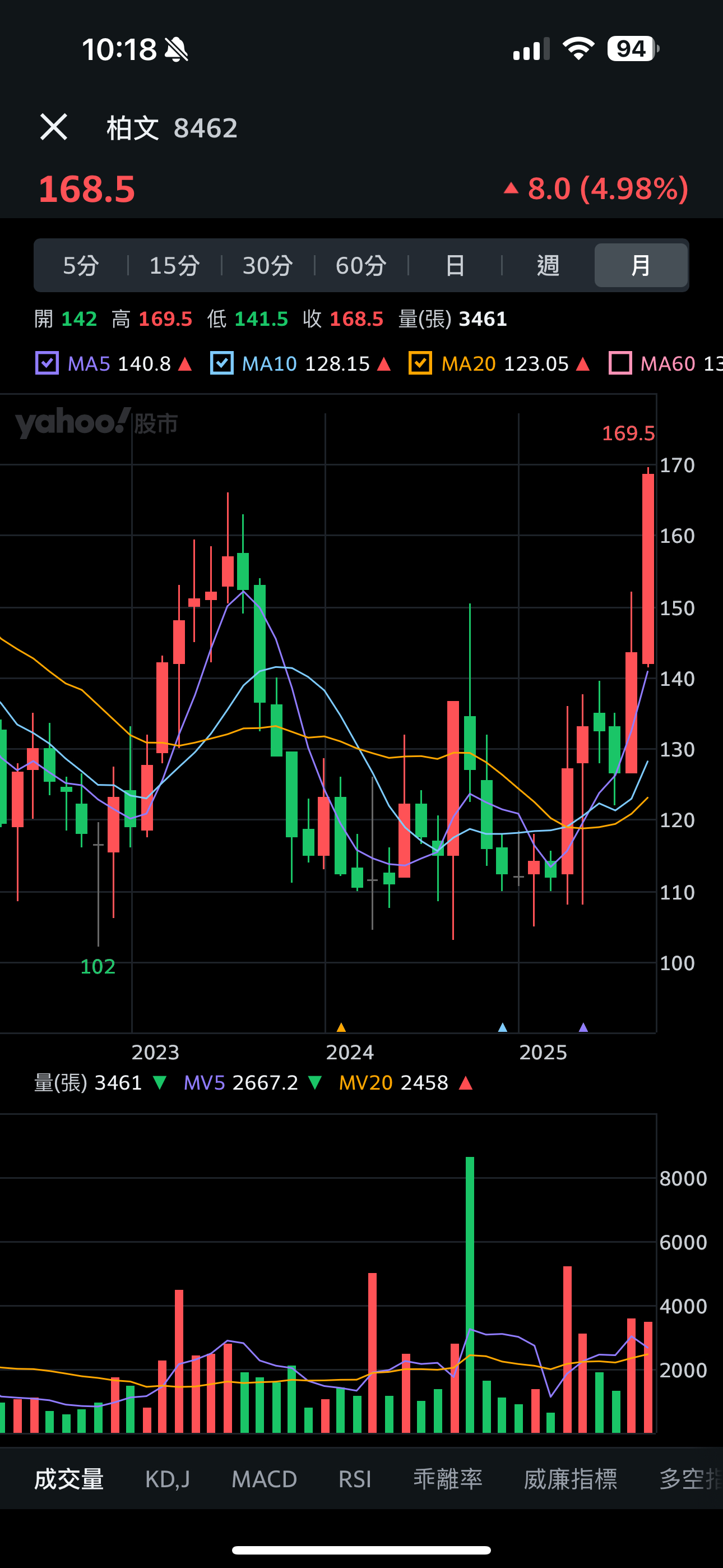Viewport: 723px width, 1568px height.
Task: Show the 30分 candlestick chart
Action: coord(268,265)
